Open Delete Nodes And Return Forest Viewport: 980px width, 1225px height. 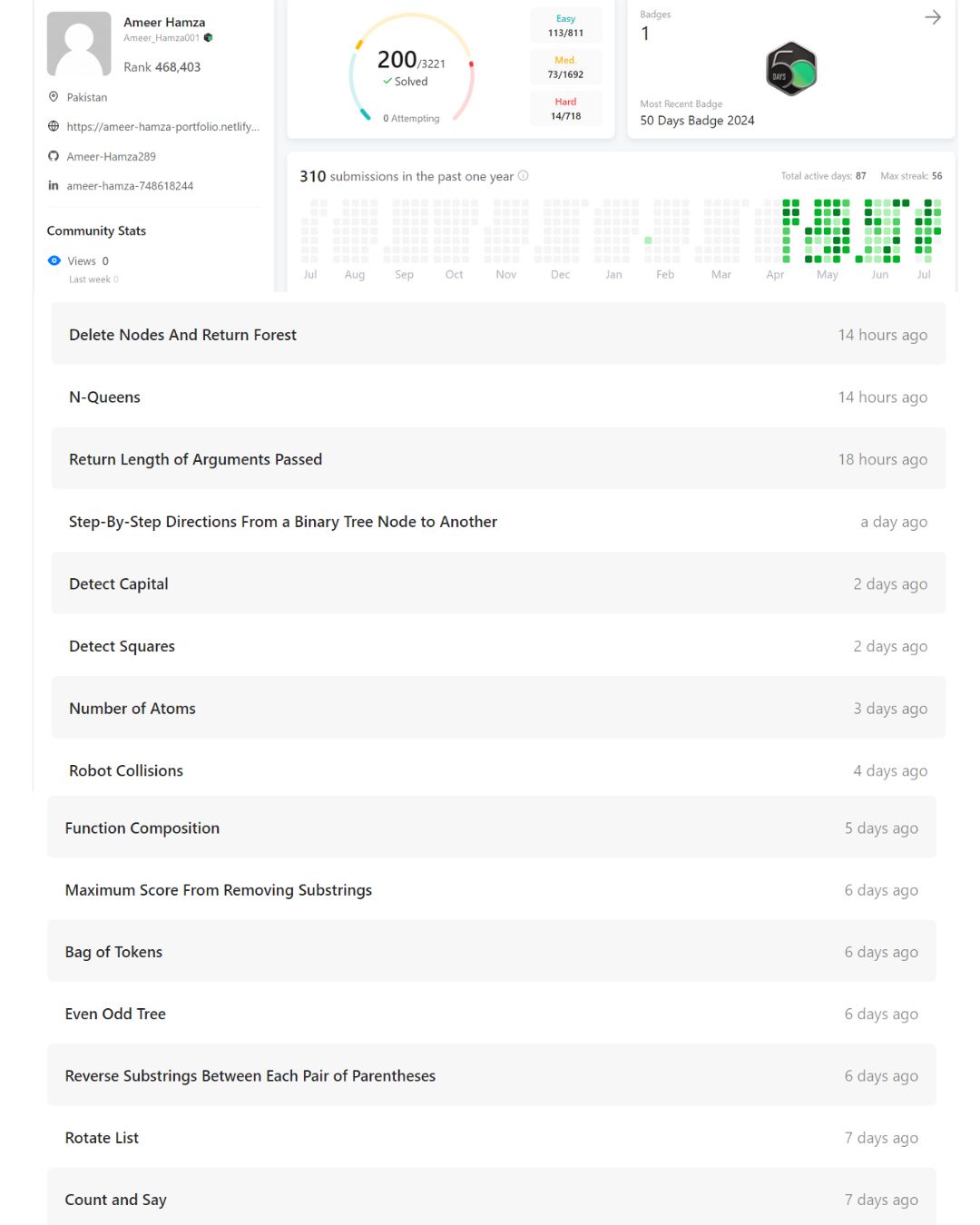tap(182, 335)
